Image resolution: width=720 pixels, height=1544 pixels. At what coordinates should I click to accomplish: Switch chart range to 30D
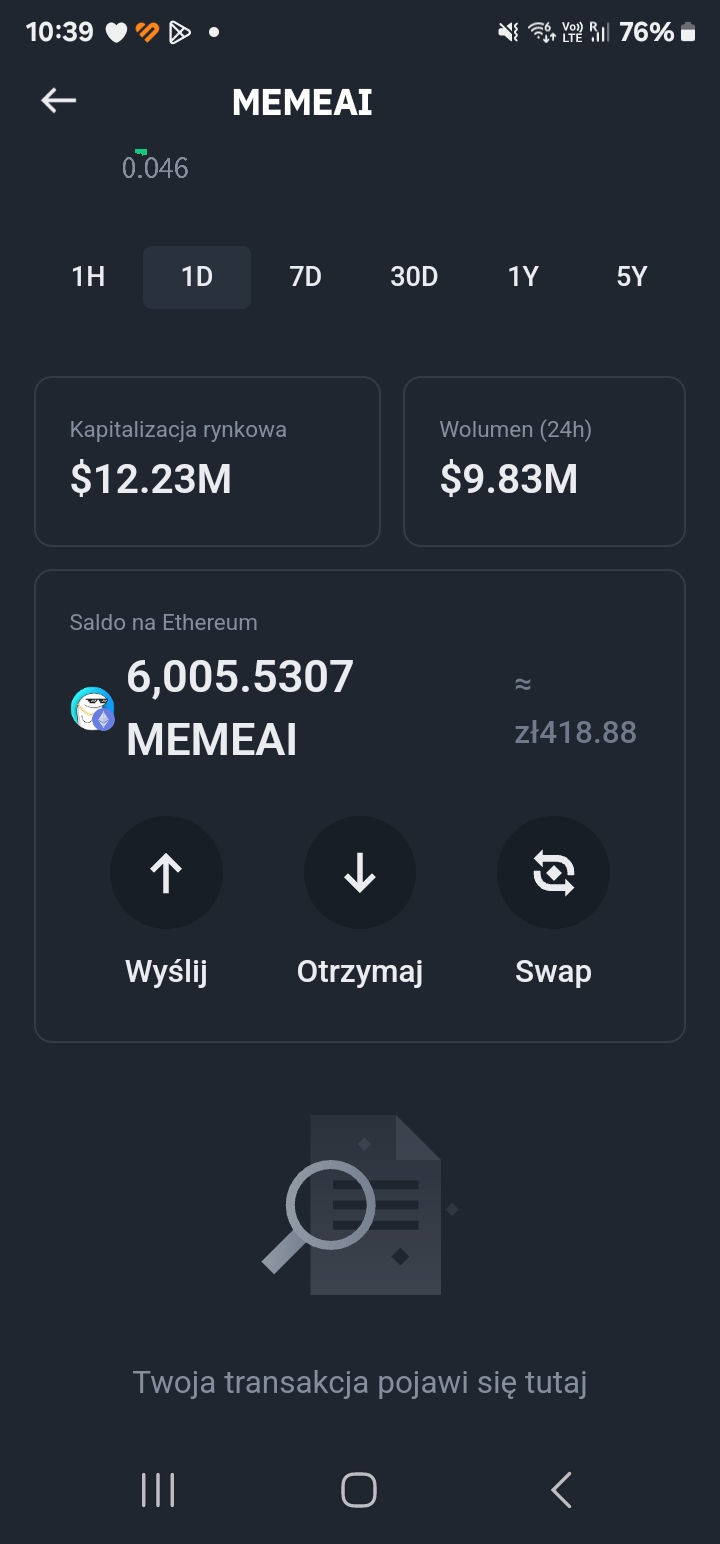(414, 277)
